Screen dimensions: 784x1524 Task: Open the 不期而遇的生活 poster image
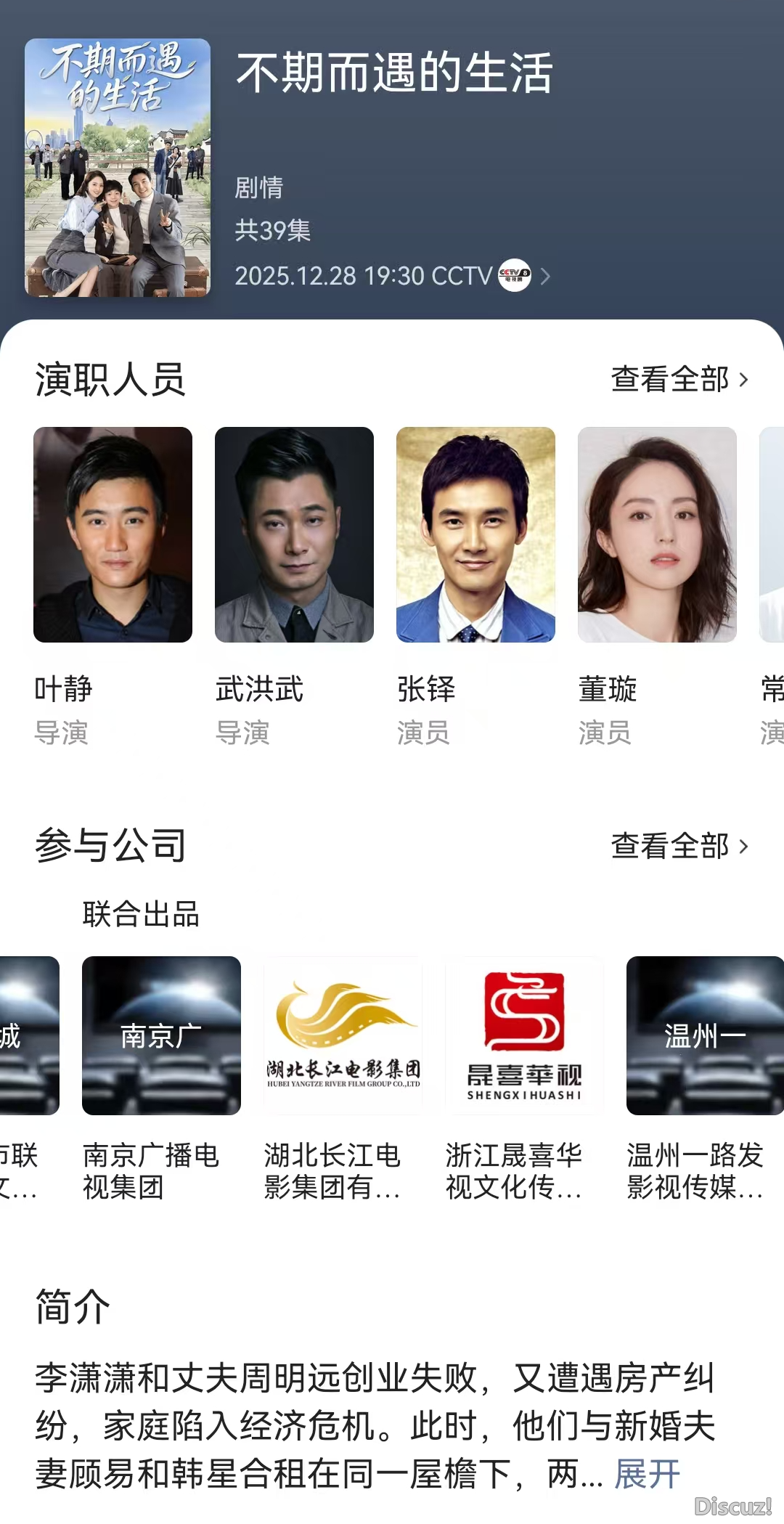click(118, 168)
